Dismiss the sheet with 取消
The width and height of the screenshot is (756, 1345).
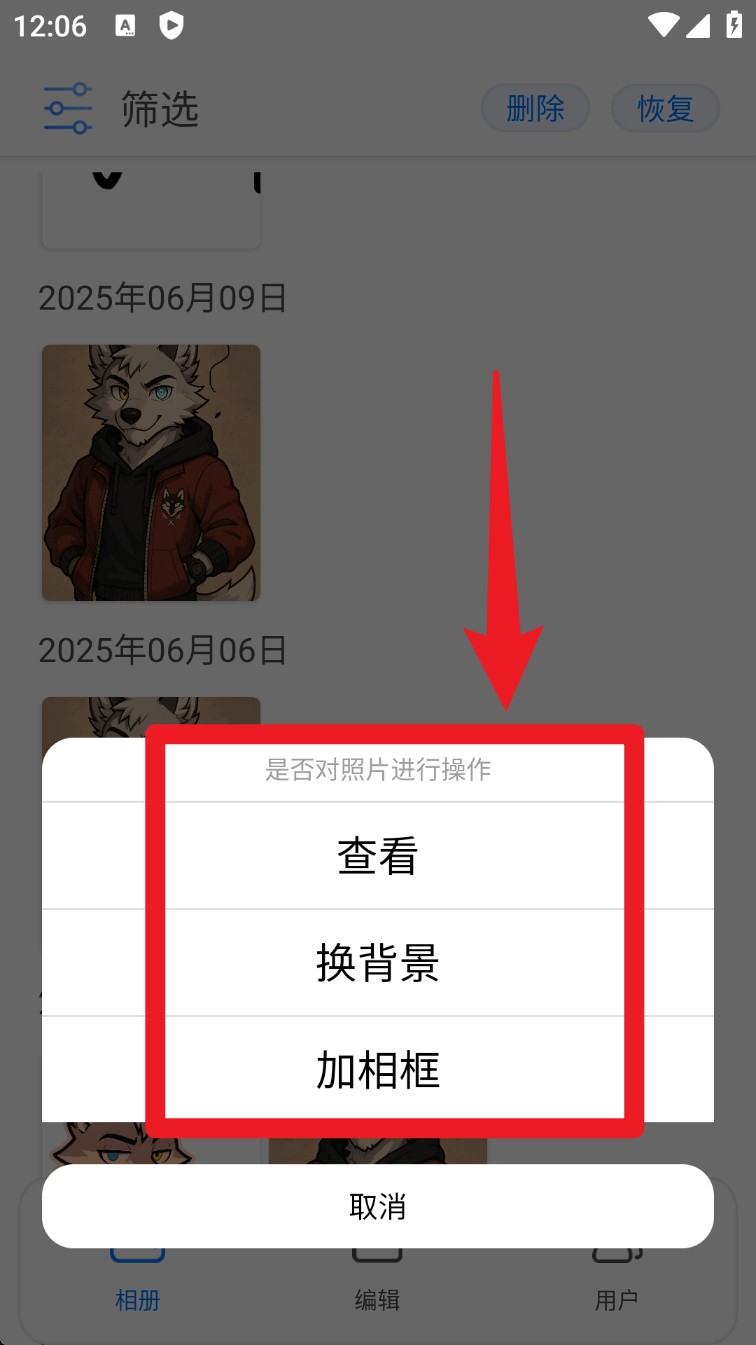coord(377,1206)
